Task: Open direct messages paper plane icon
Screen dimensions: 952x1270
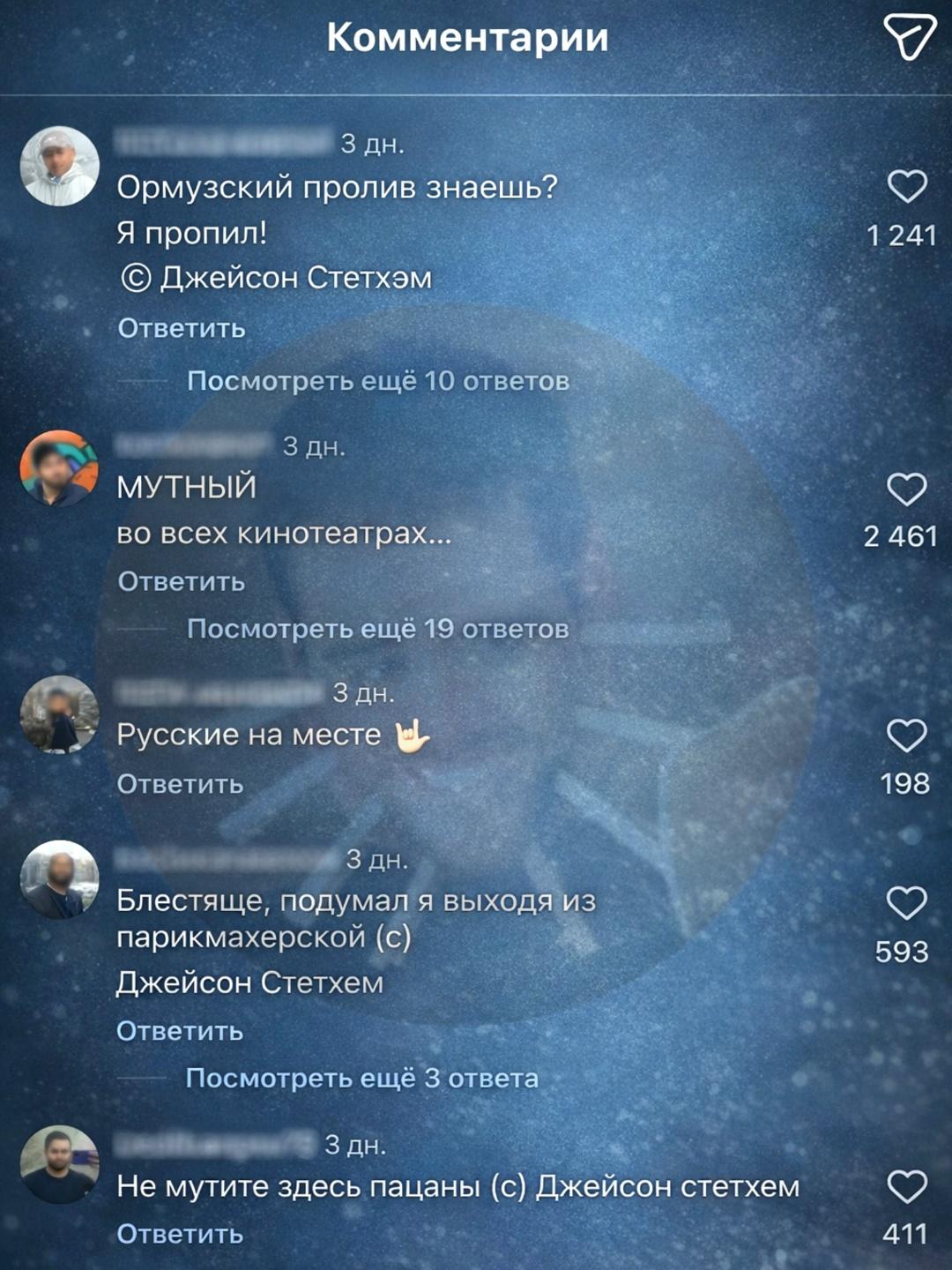Action: click(909, 37)
